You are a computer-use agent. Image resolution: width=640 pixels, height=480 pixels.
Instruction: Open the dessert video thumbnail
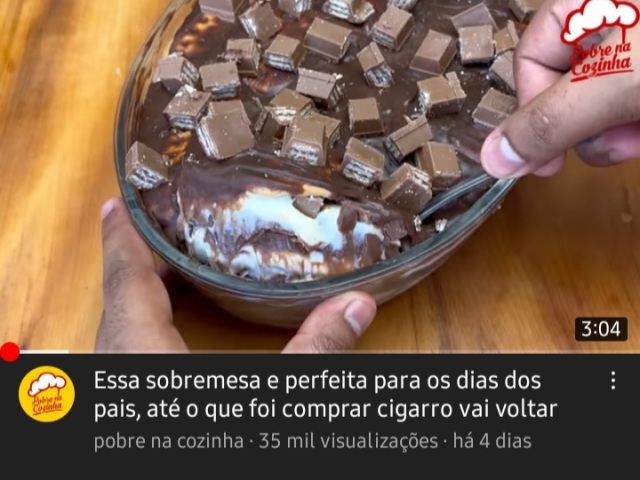click(x=320, y=175)
